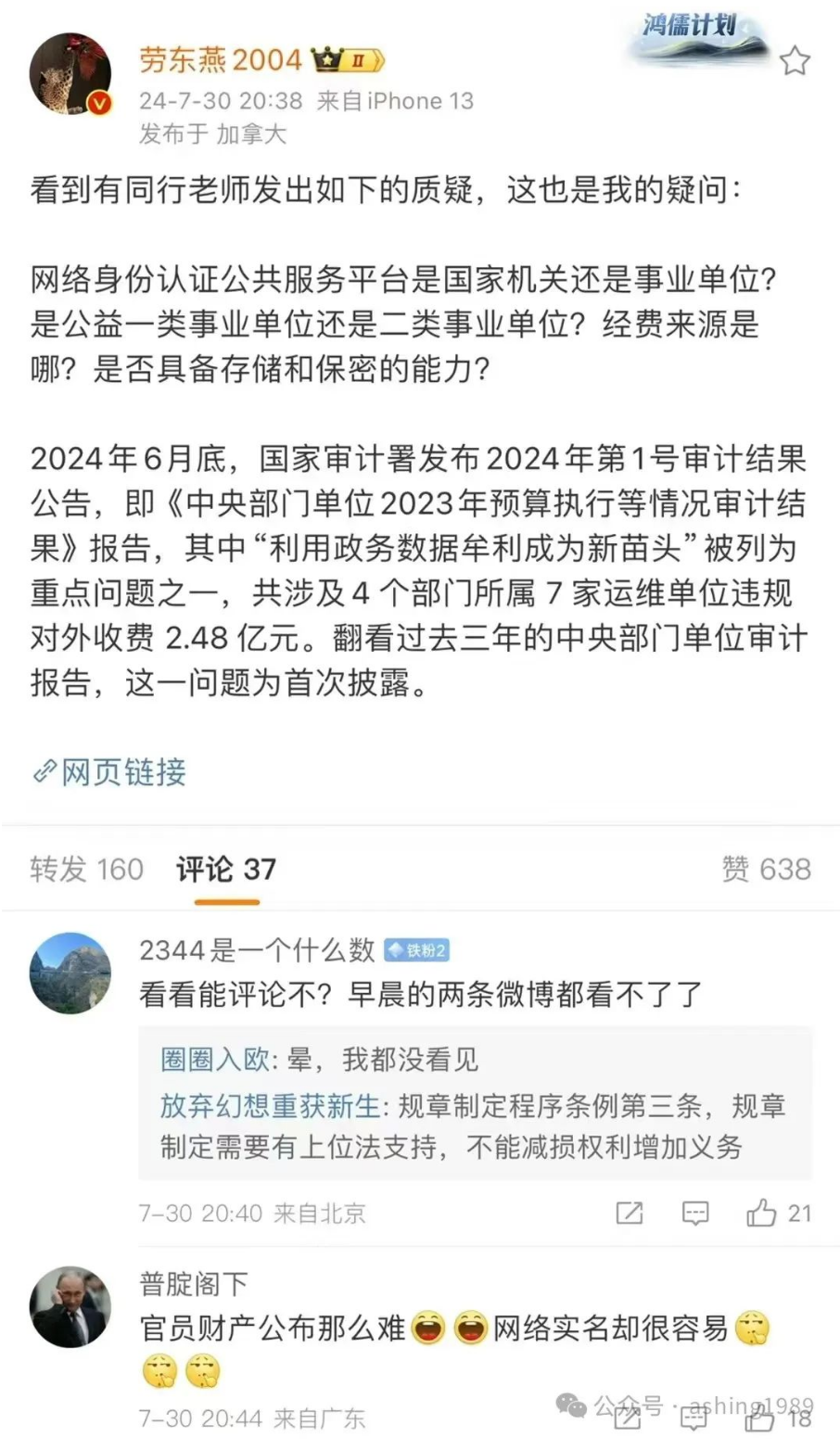Tap the star favorite icon
840x1450 pixels.
[795, 61]
